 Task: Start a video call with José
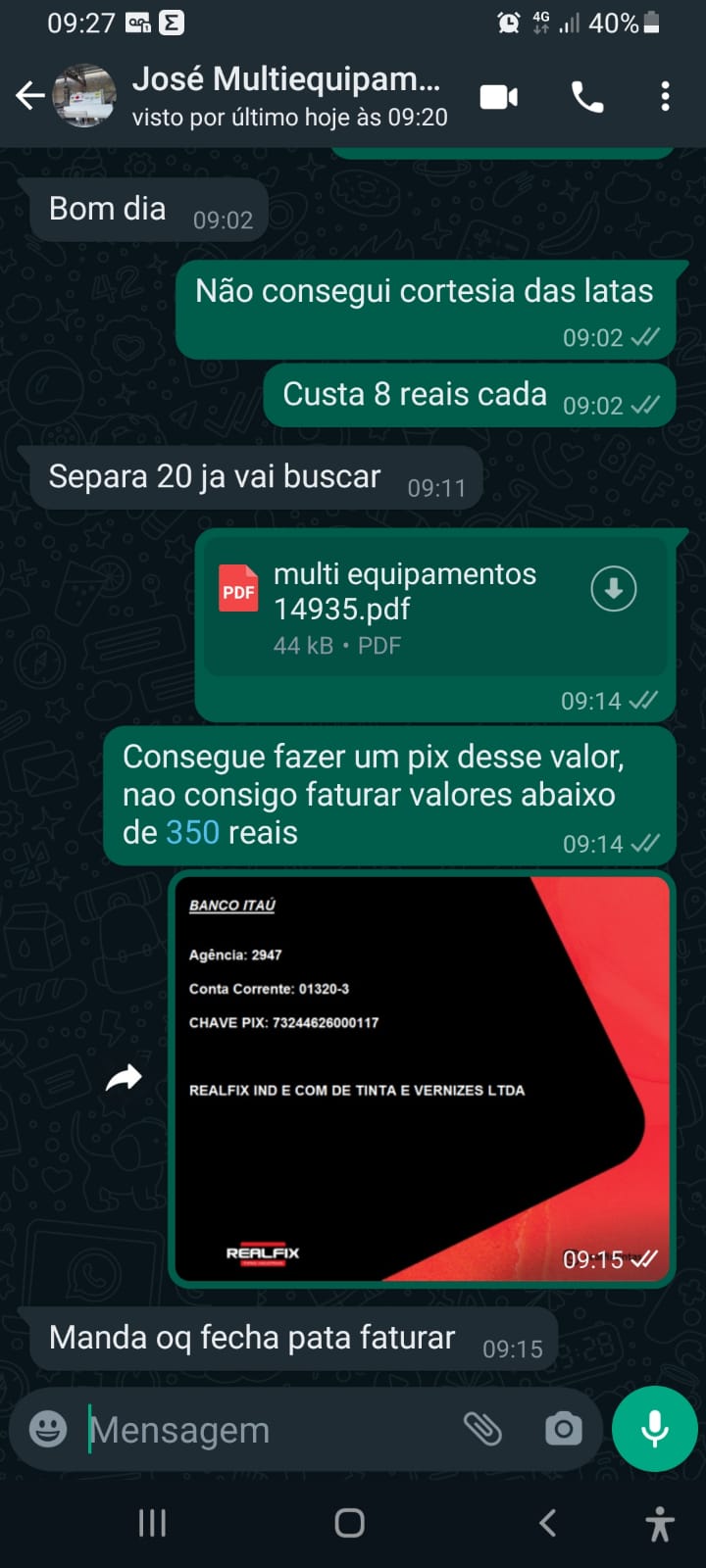coord(499,96)
